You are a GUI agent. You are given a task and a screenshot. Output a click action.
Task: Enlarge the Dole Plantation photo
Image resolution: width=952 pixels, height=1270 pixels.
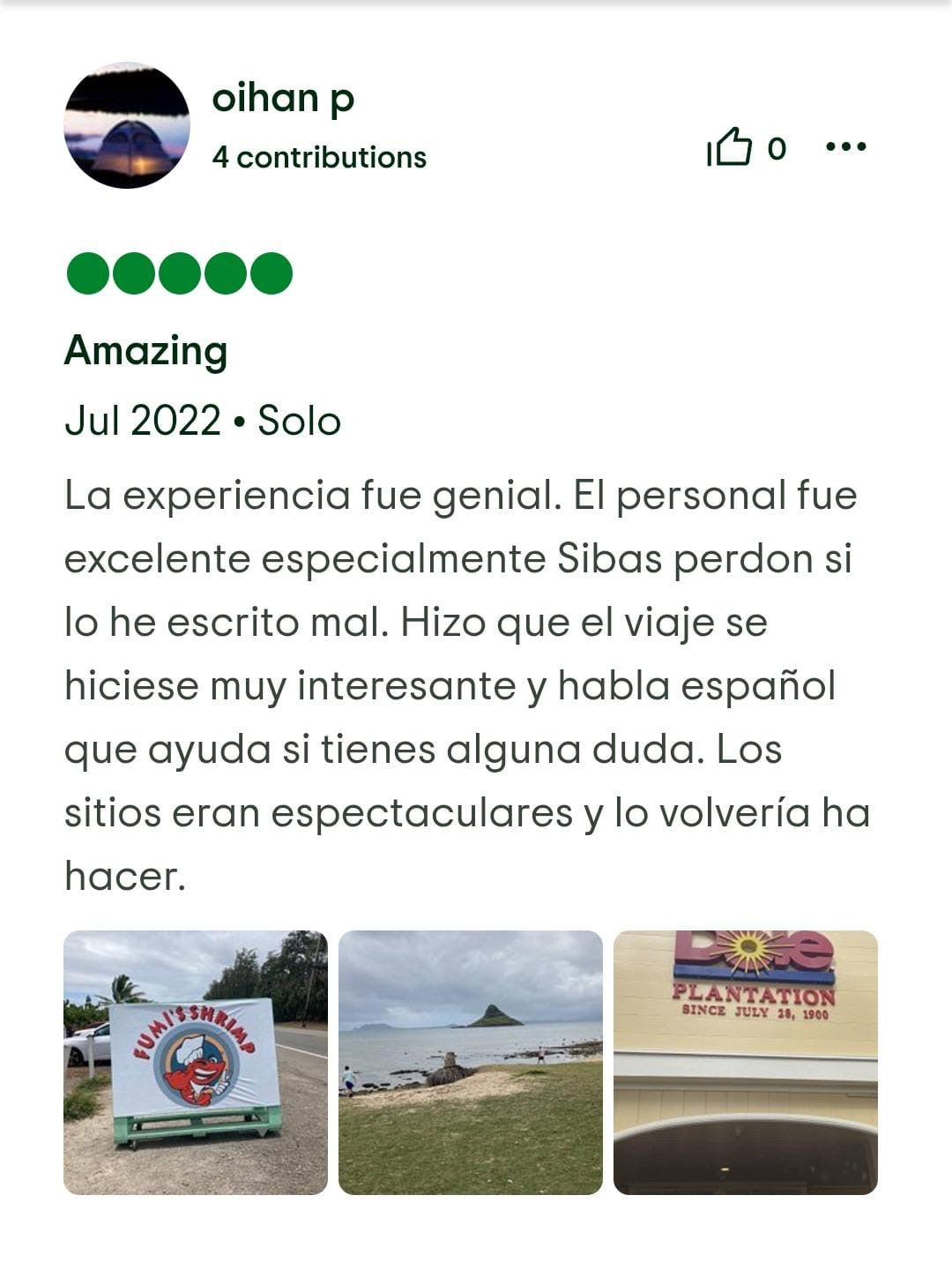(746, 1062)
